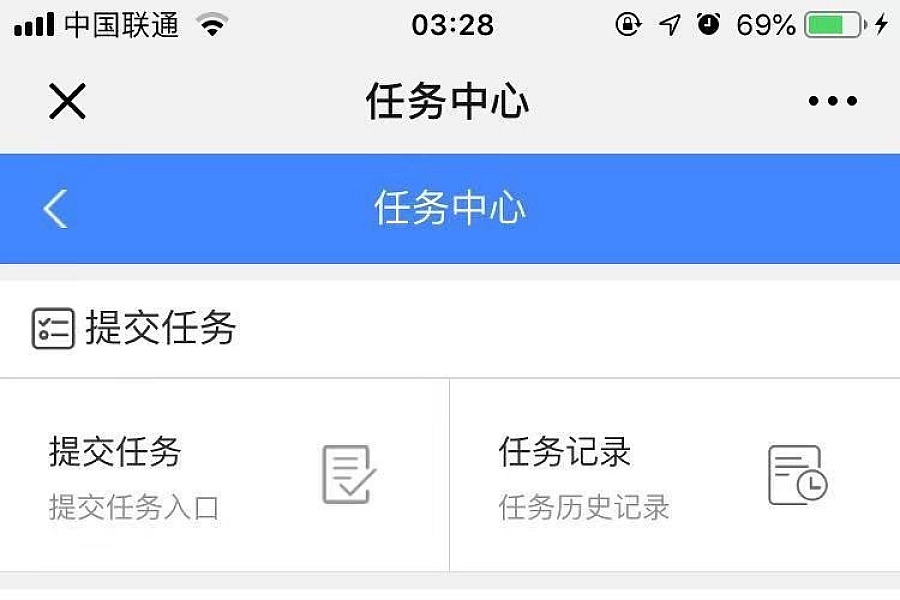Open the three-dot overflow menu
Screen dimensions: 900x600
(x=832, y=101)
